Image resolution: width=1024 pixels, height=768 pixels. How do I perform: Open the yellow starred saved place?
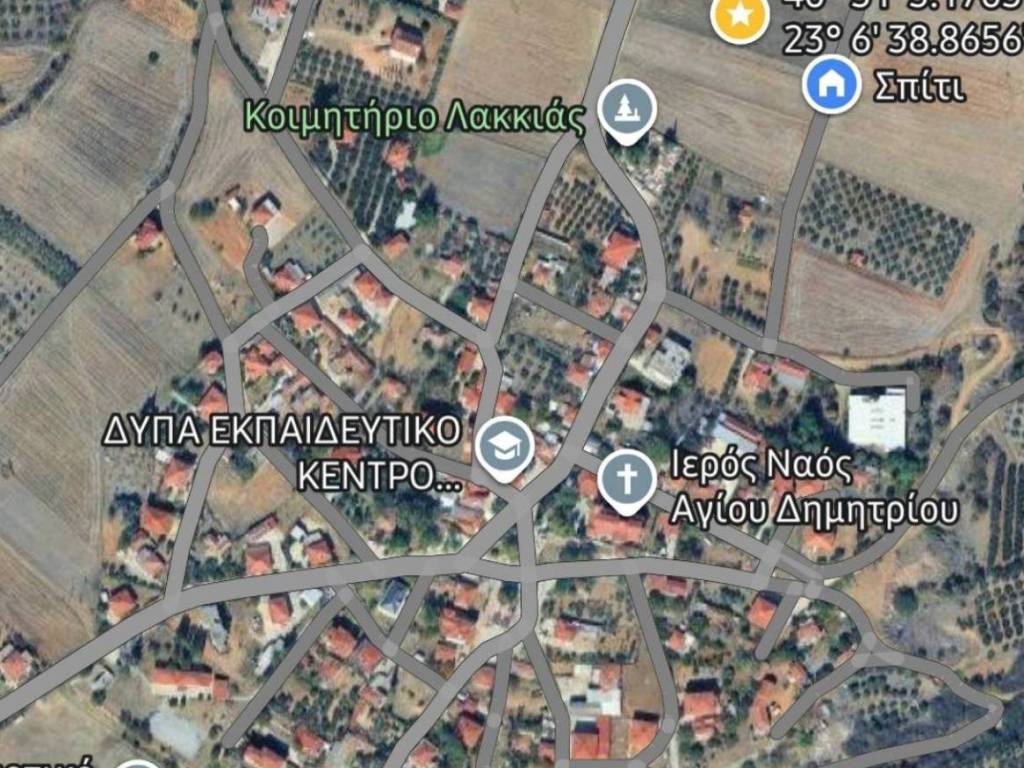click(x=739, y=16)
